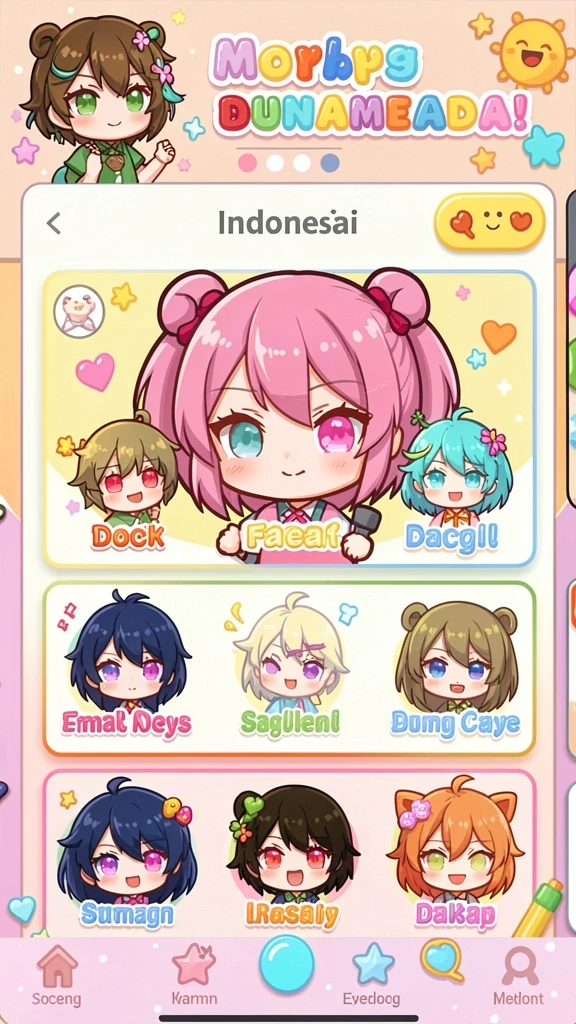Tap the blue bubble center button
The width and height of the screenshot is (576, 1024).
(x=287, y=965)
